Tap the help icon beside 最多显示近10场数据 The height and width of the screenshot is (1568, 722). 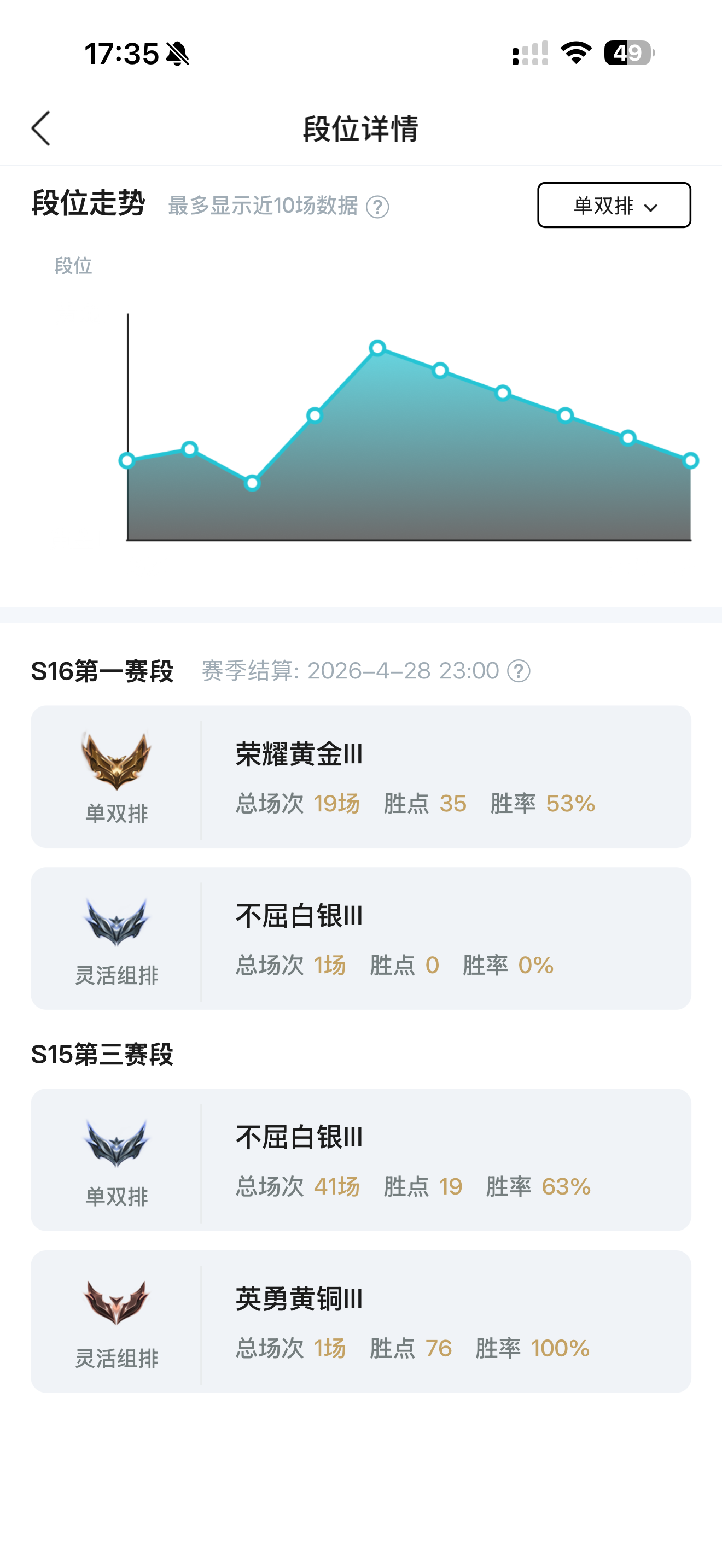pos(377,207)
